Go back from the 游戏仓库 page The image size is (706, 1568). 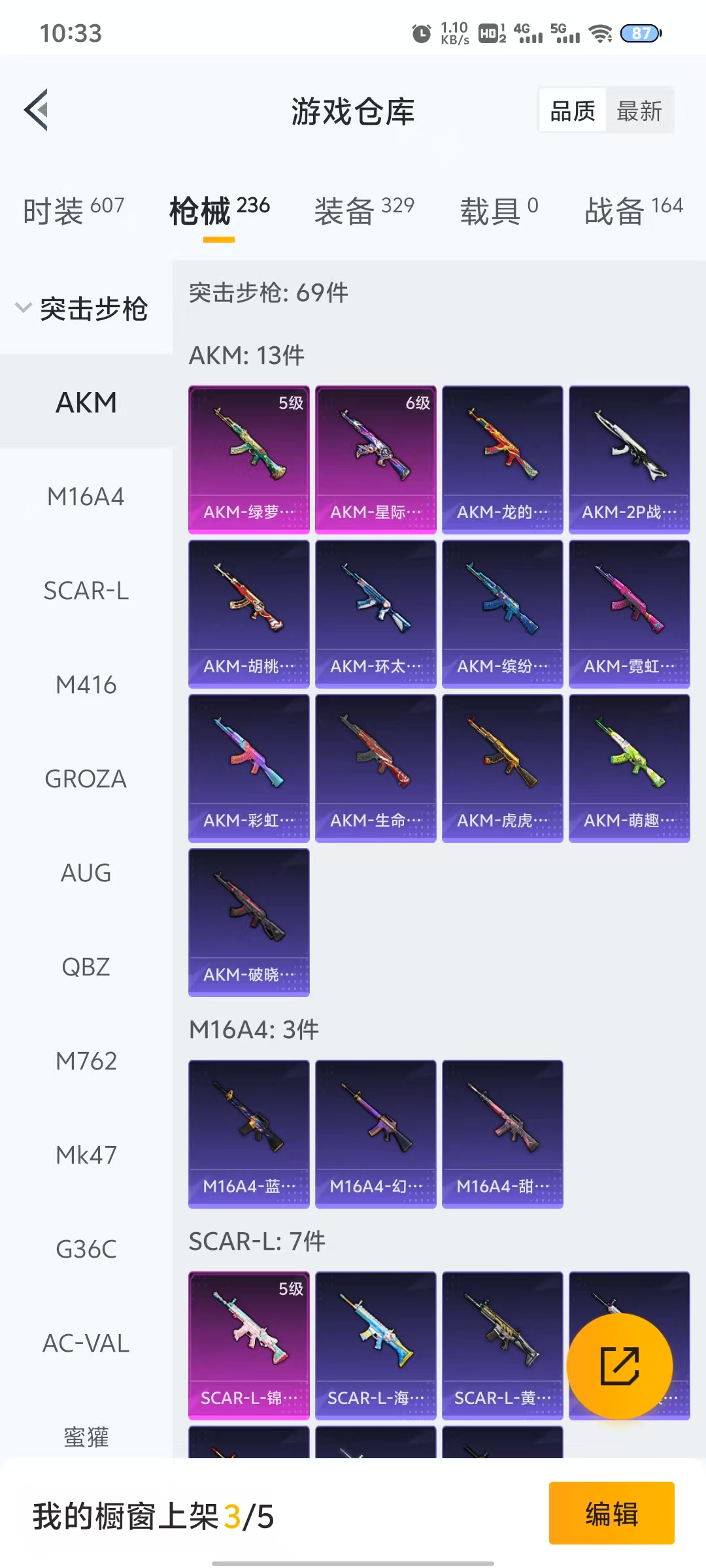pos(37,110)
